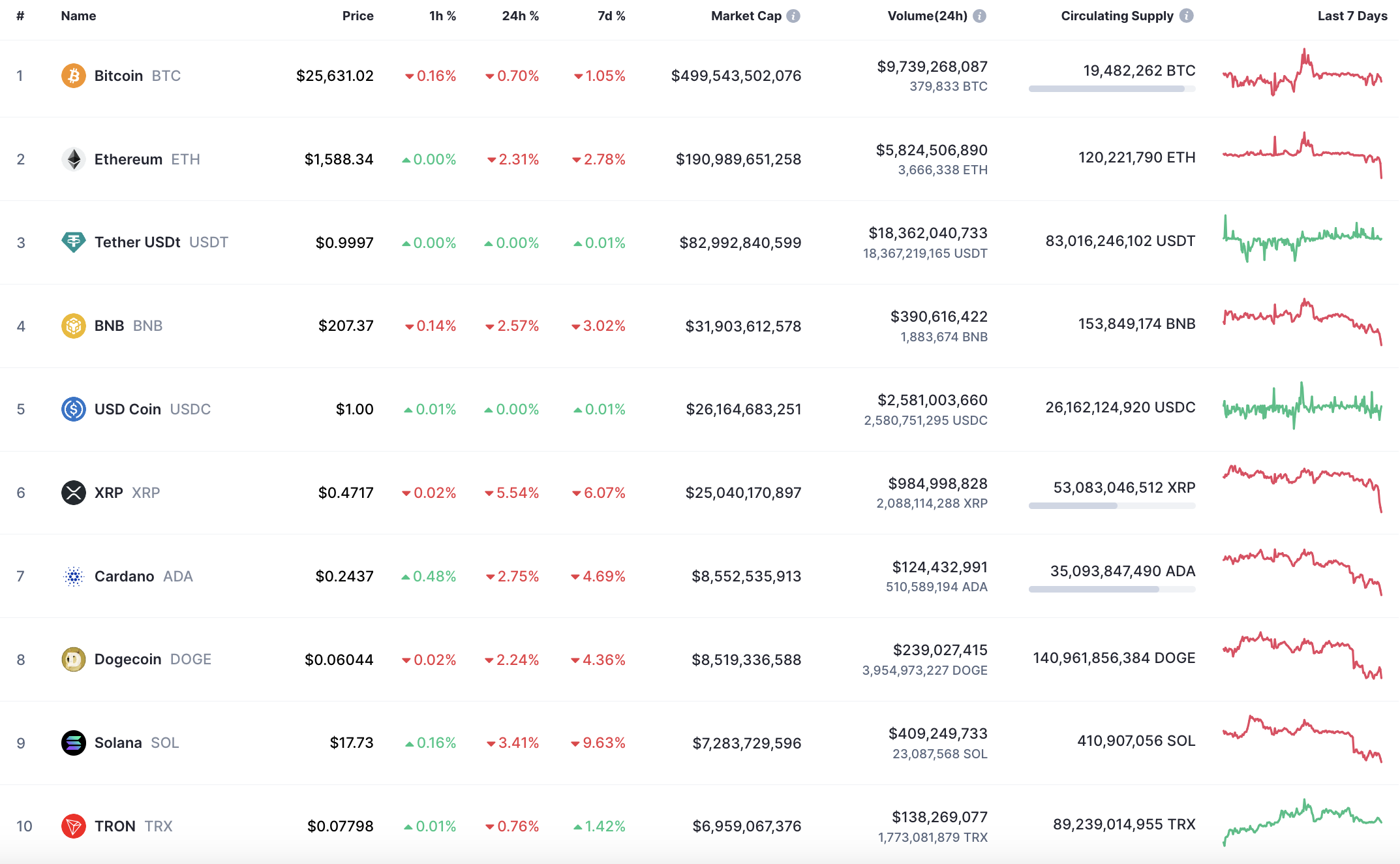Open Cardano ADA details
The width and height of the screenshot is (1400, 864).
(125, 576)
